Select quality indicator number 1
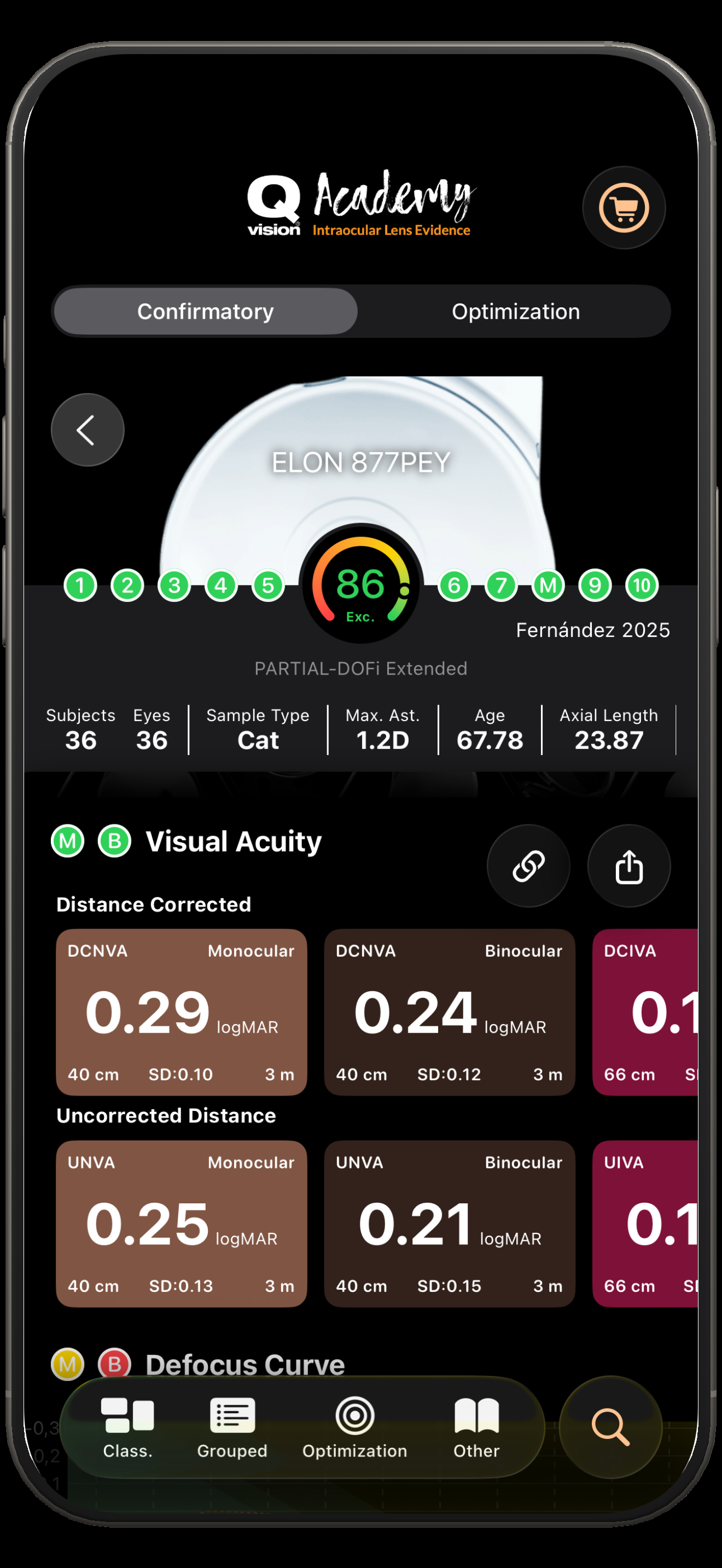 coord(80,586)
